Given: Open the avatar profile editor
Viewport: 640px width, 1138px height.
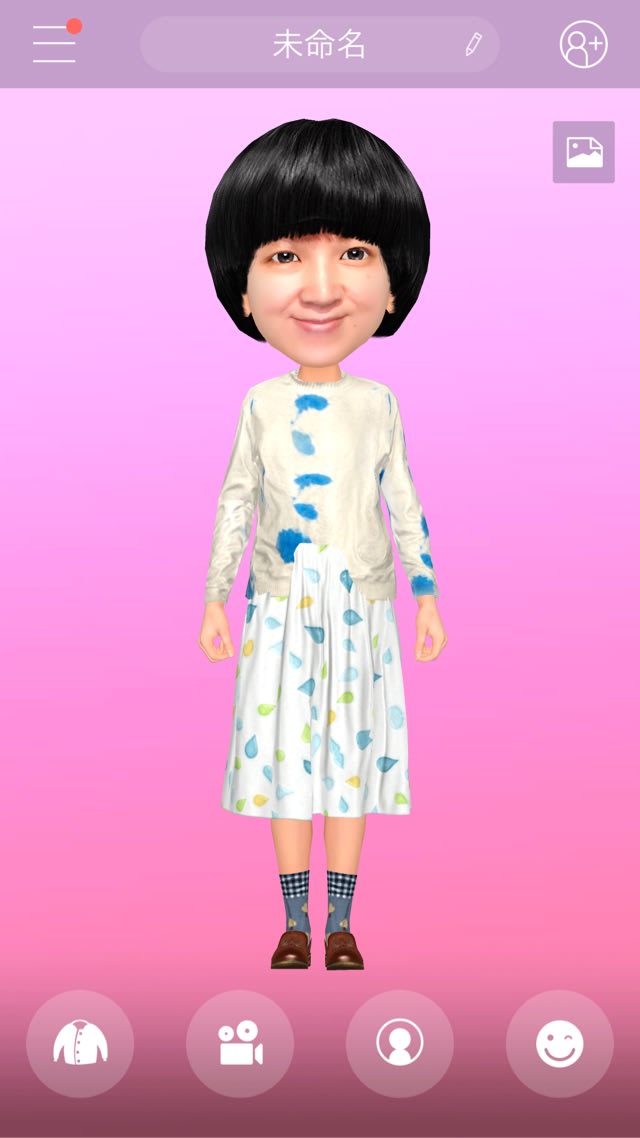Looking at the screenshot, I should click(x=399, y=1043).
